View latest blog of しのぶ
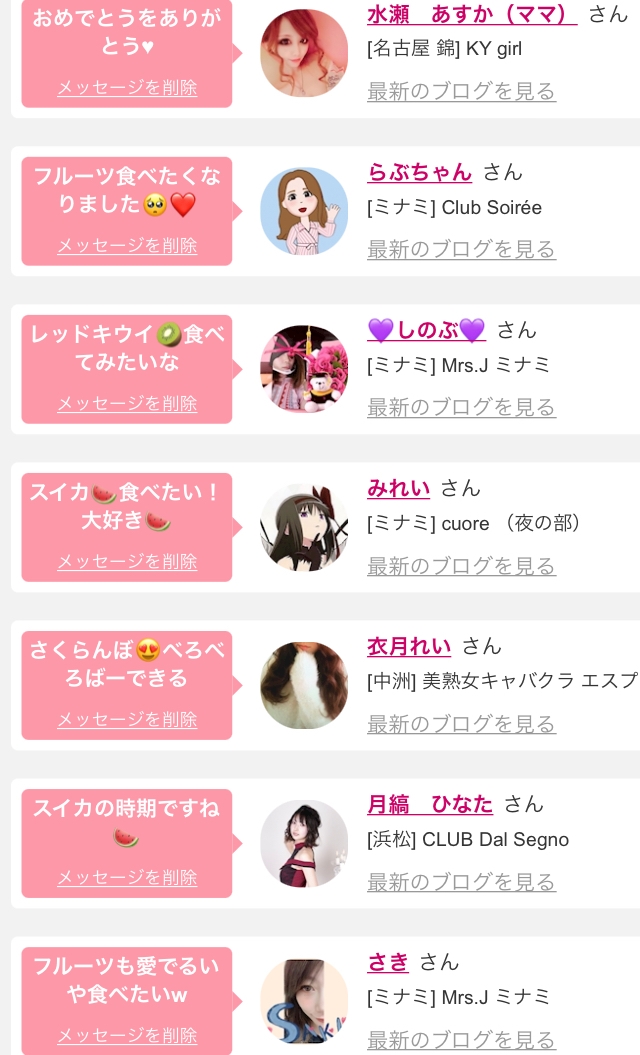Screen dimensions: 640x1055 [461, 407]
